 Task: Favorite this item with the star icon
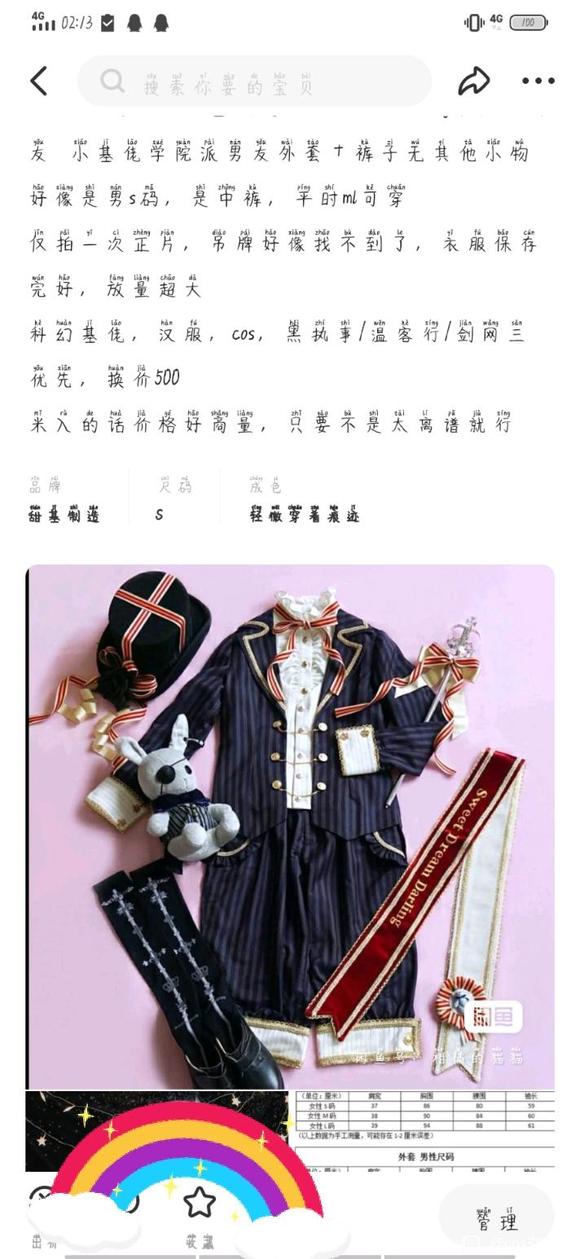click(199, 1202)
